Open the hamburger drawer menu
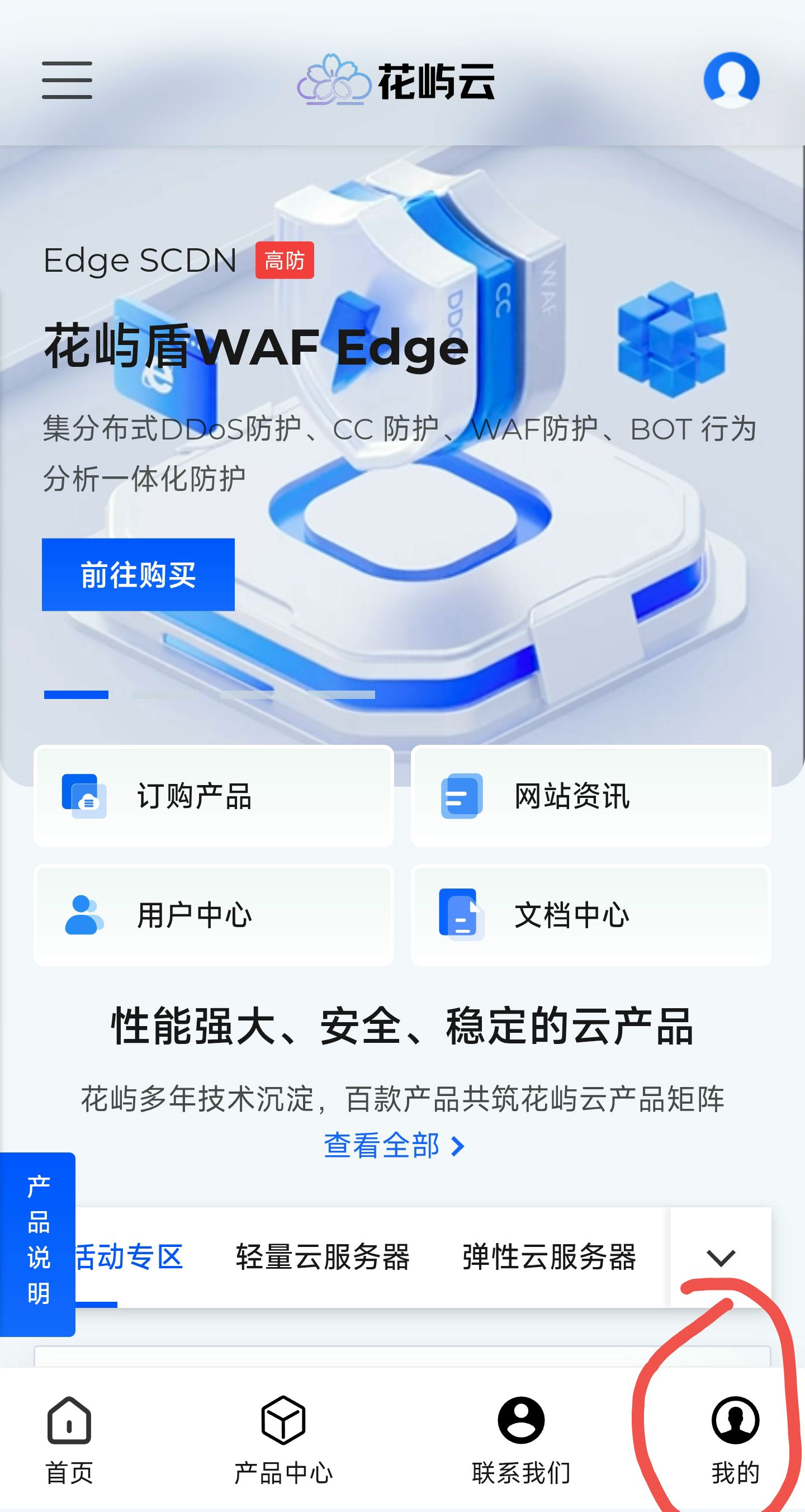The image size is (805, 1512). tap(67, 80)
